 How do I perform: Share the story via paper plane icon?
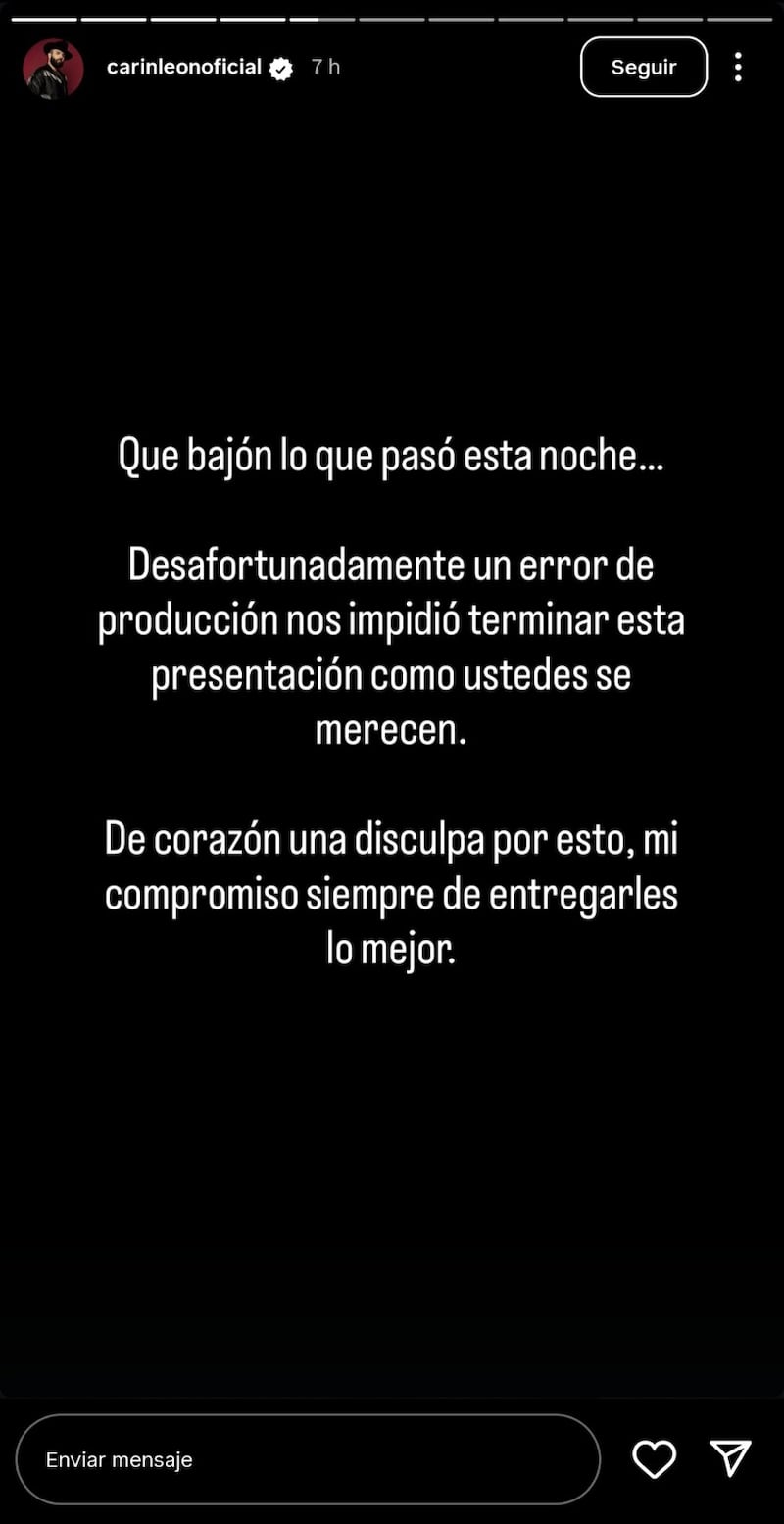pyautogui.click(x=730, y=1458)
